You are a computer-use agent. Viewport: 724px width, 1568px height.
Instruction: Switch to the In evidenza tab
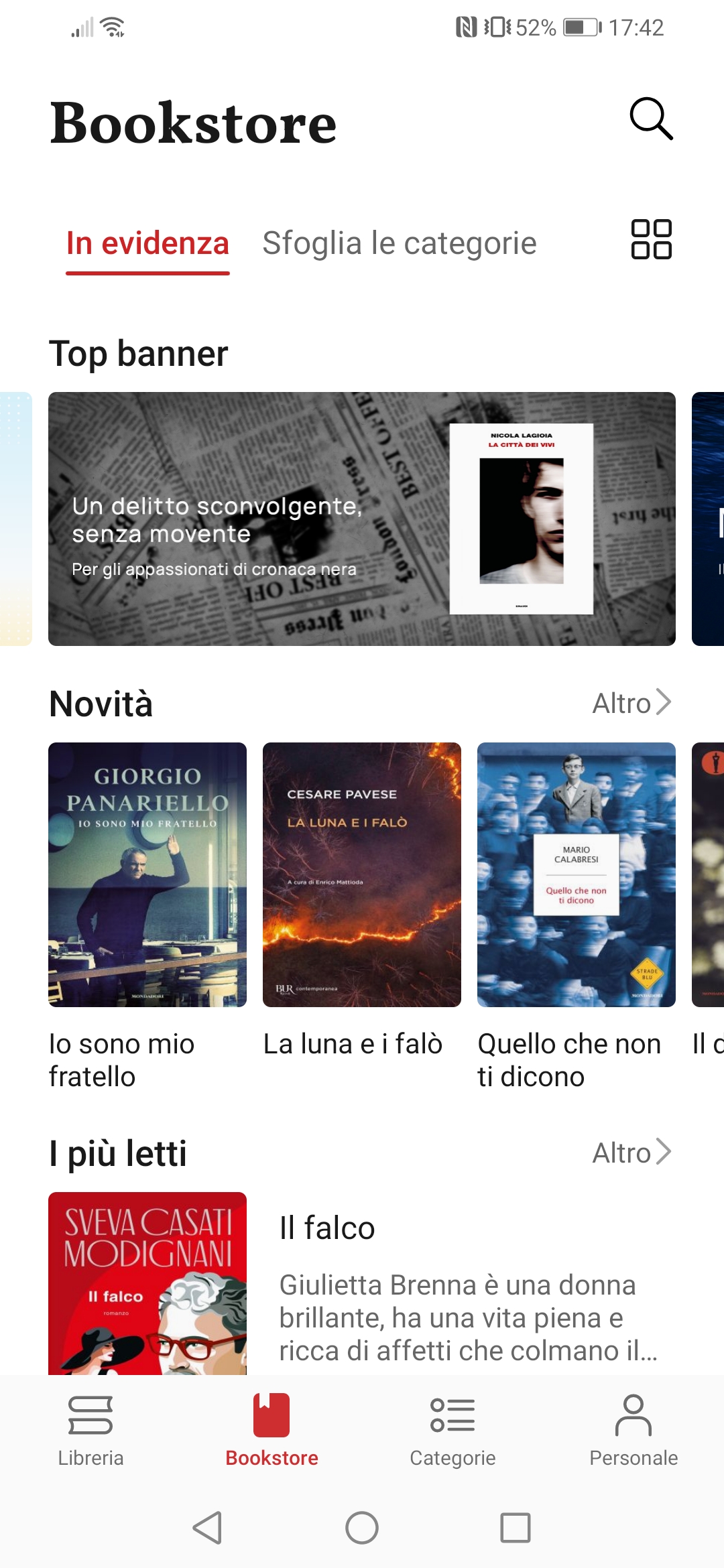pyautogui.click(x=147, y=243)
